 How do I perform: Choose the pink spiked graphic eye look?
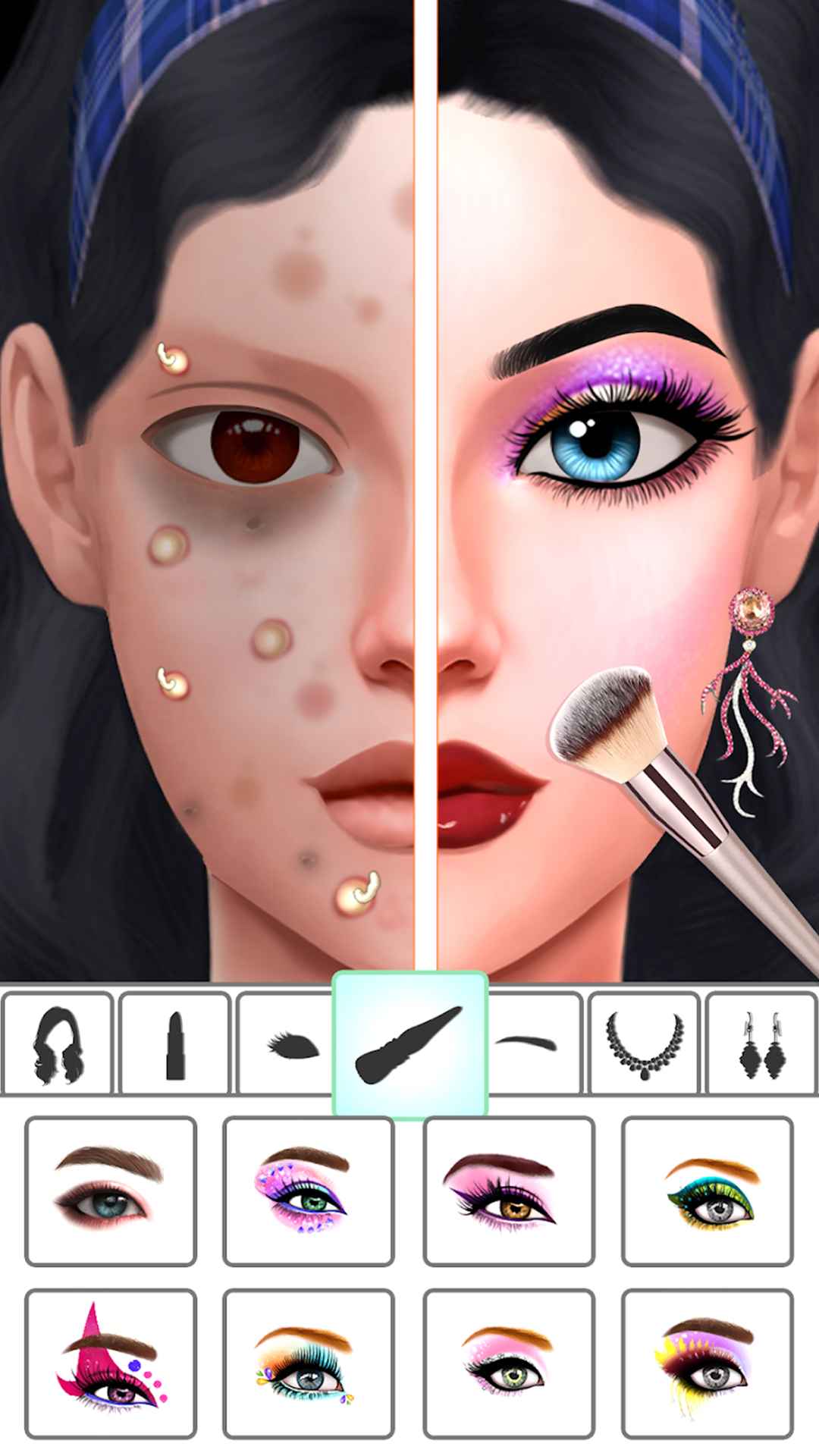pyautogui.click(x=111, y=1363)
